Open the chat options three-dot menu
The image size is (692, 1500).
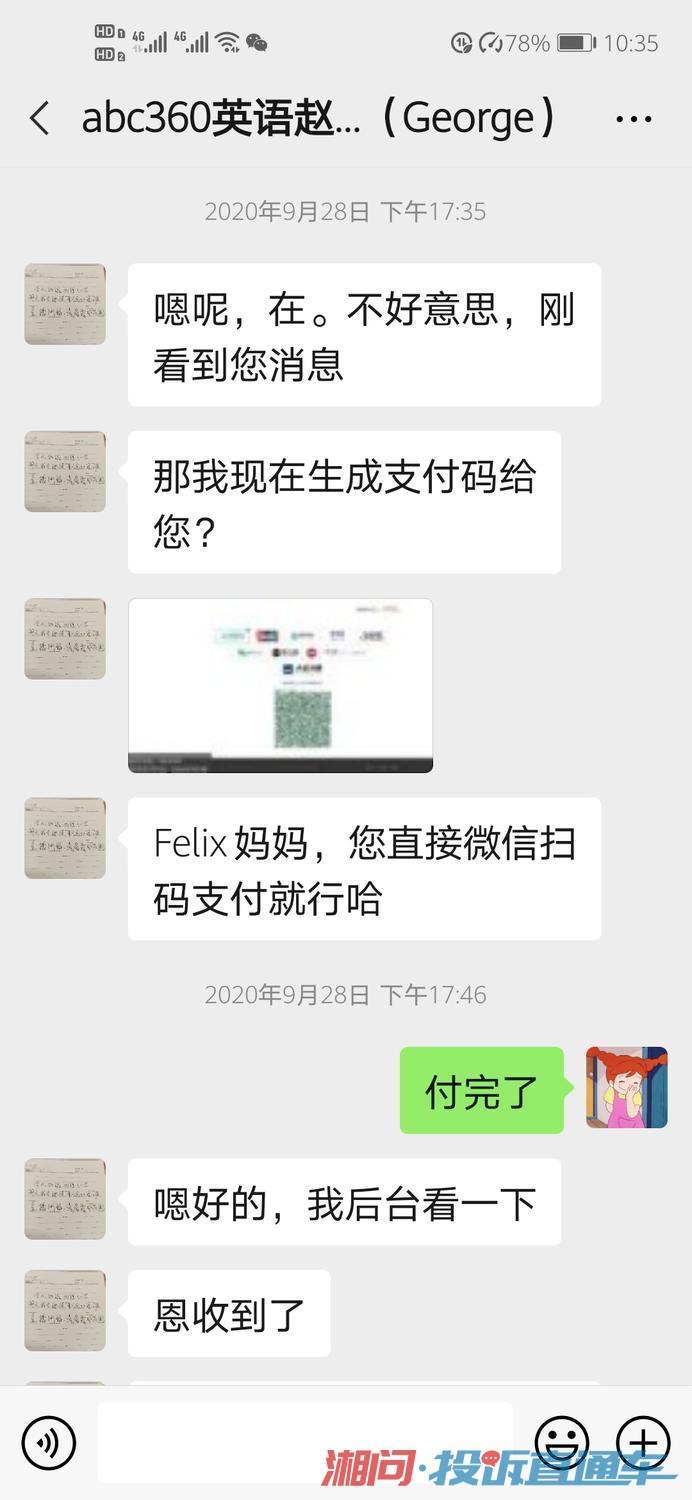click(634, 119)
